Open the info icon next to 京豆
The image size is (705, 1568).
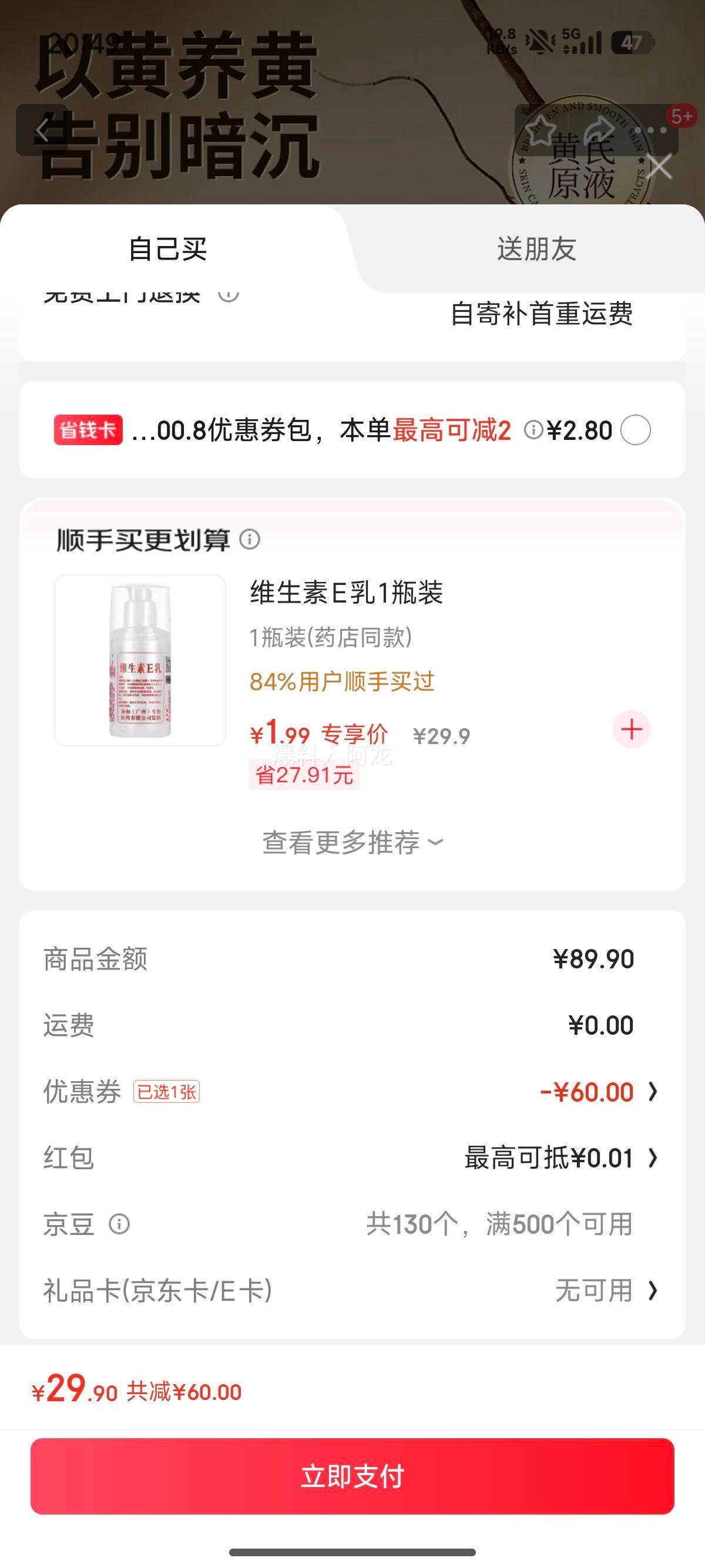coord(119,1224)
